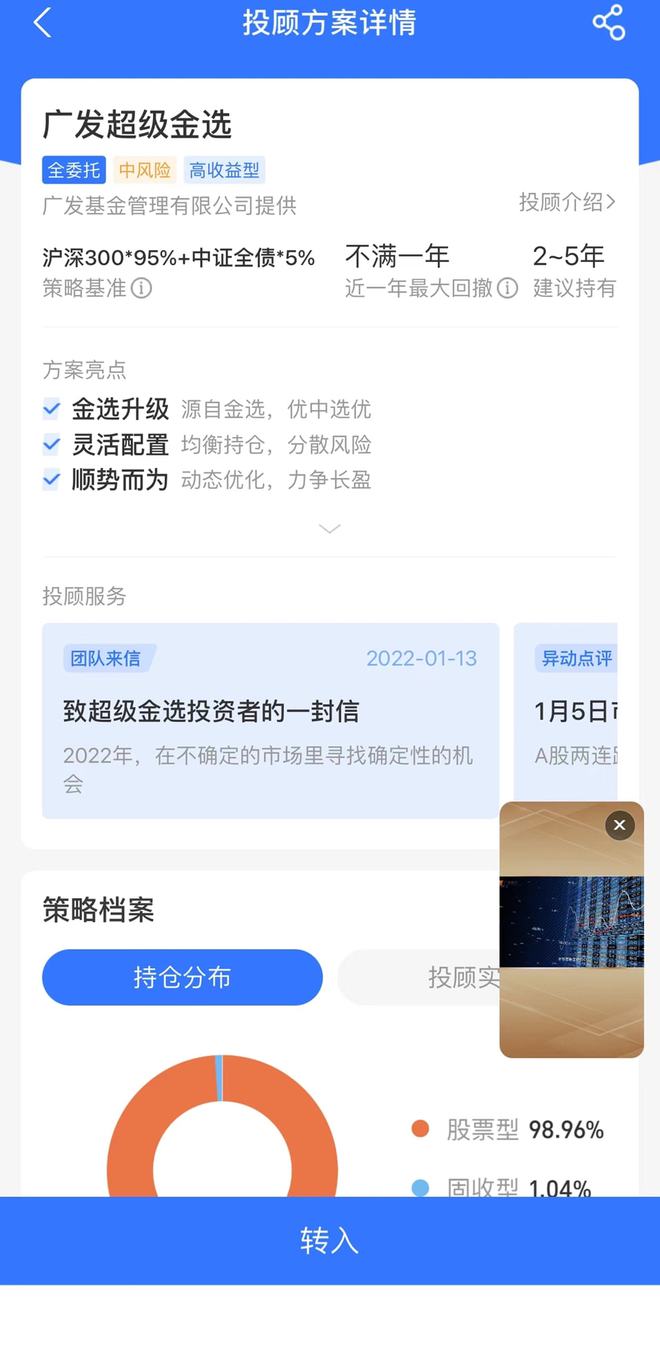660x1345 pixels.
Task: Open the 投顾介绍 link
Action: point(566,202)
